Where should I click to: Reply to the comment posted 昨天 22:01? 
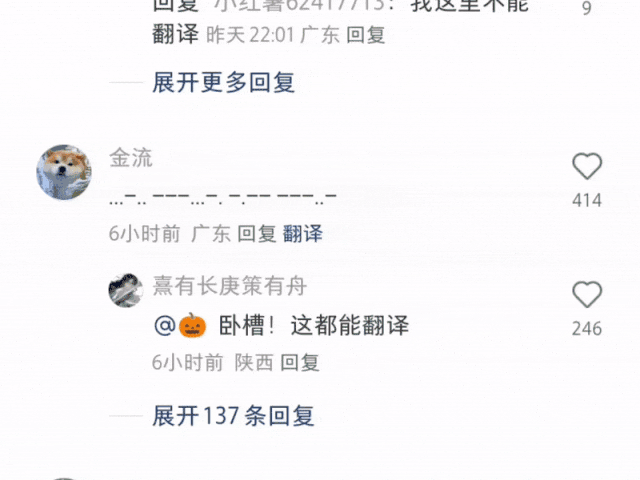pos(366,35)
